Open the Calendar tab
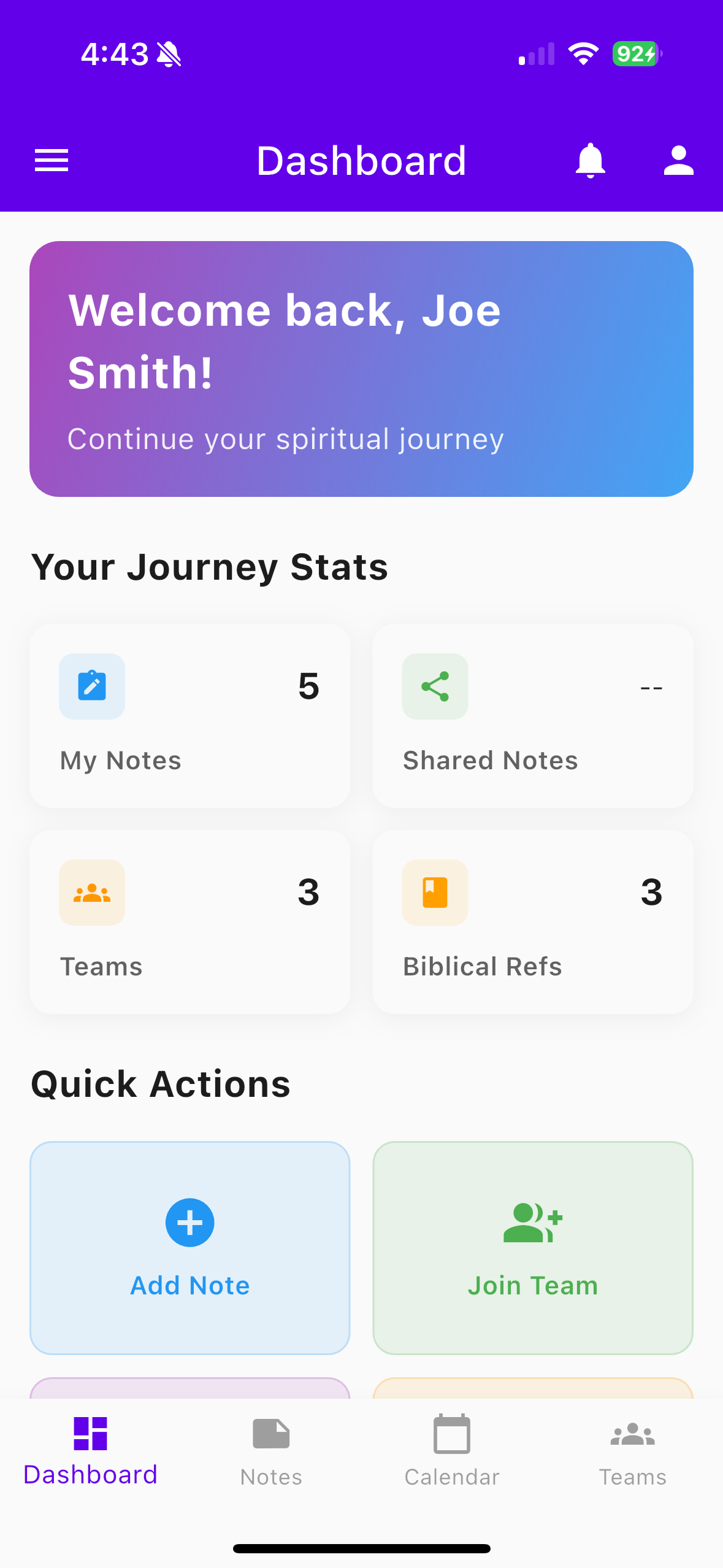The height and width of the screenshot is (1568, 723). click(x=451, y=1454)
